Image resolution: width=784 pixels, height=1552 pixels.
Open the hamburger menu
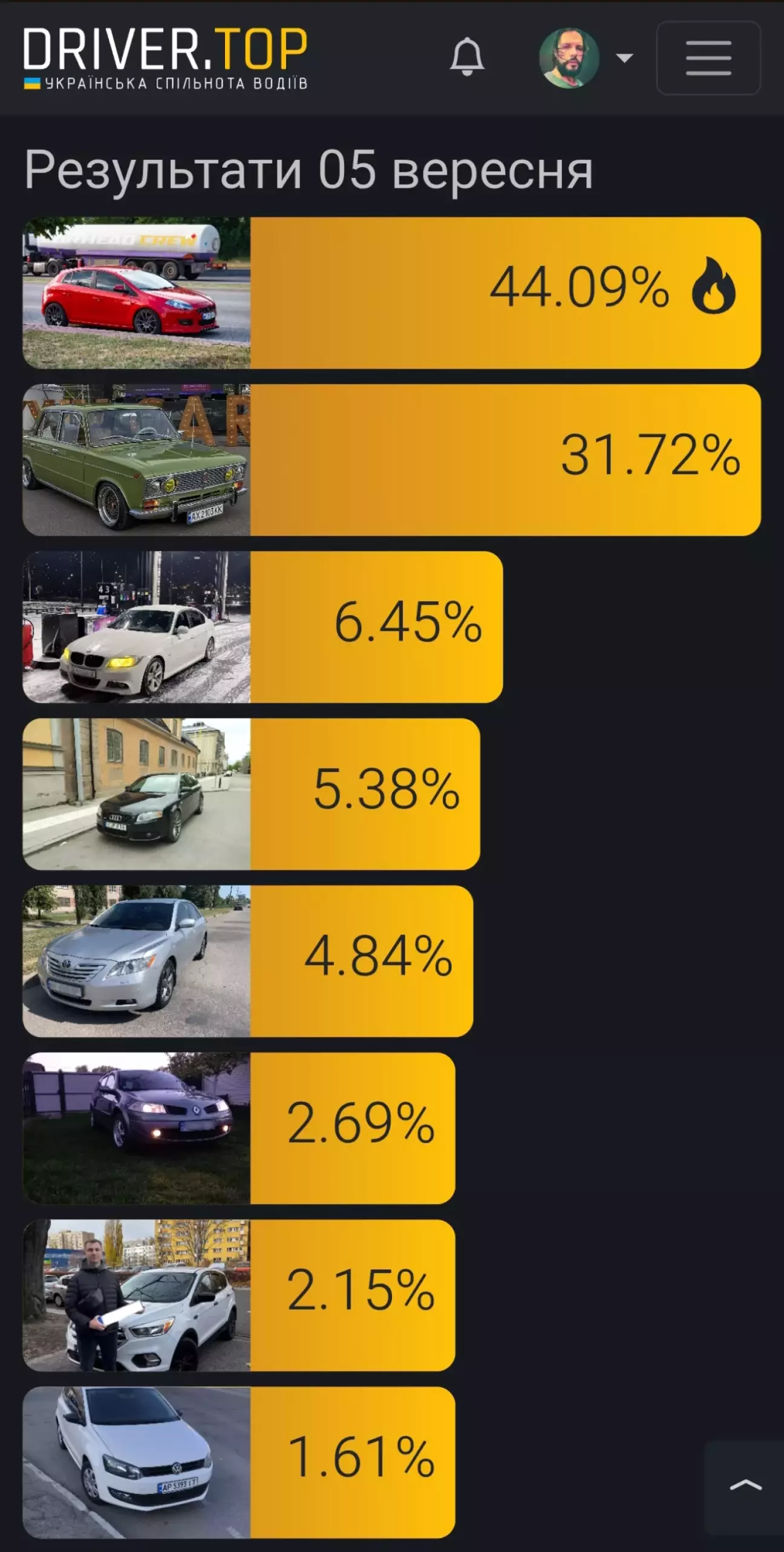point(708,58)
